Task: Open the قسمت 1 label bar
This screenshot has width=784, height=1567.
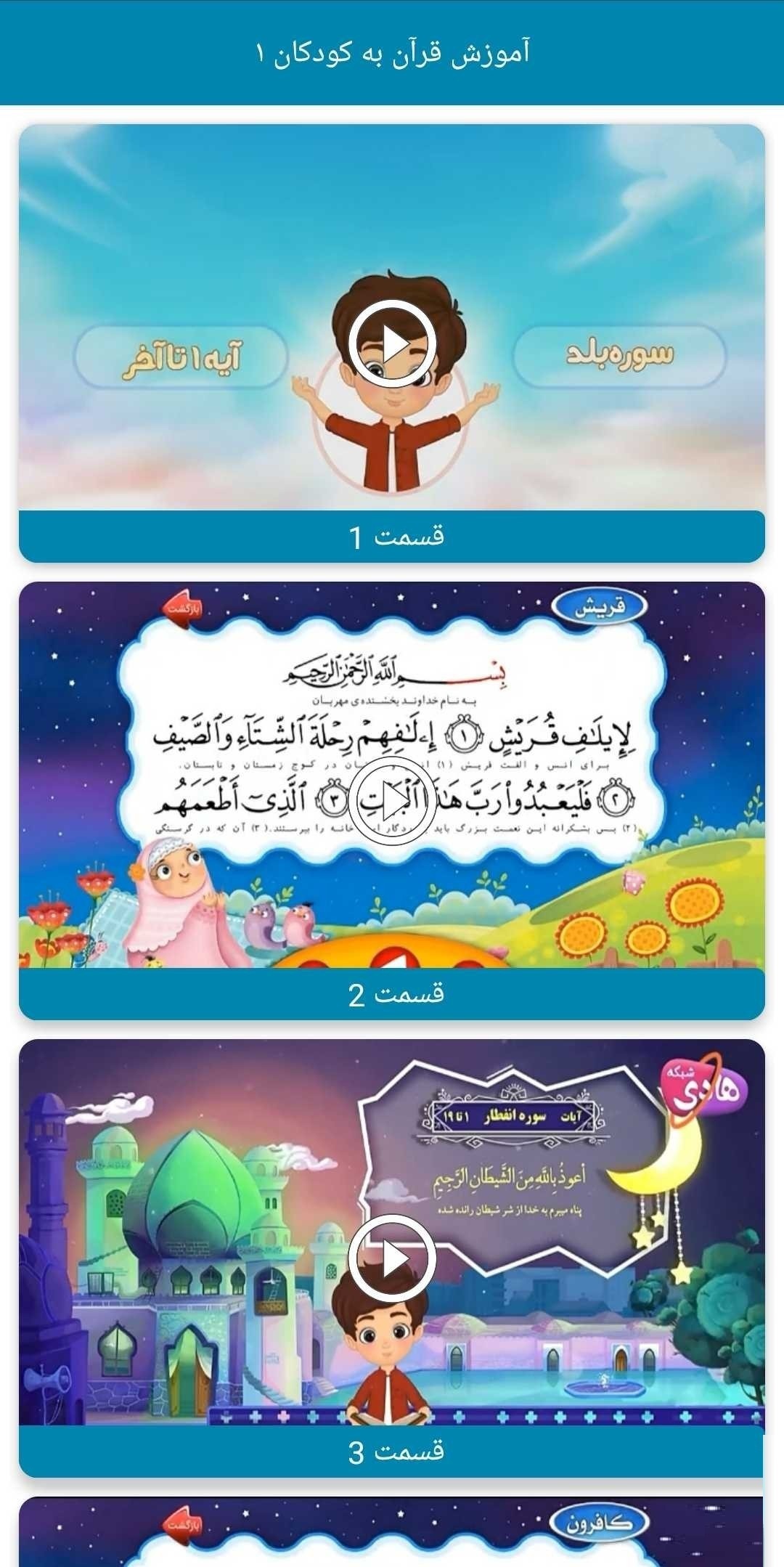Action: pyautogui.click(x=392, y=537)
